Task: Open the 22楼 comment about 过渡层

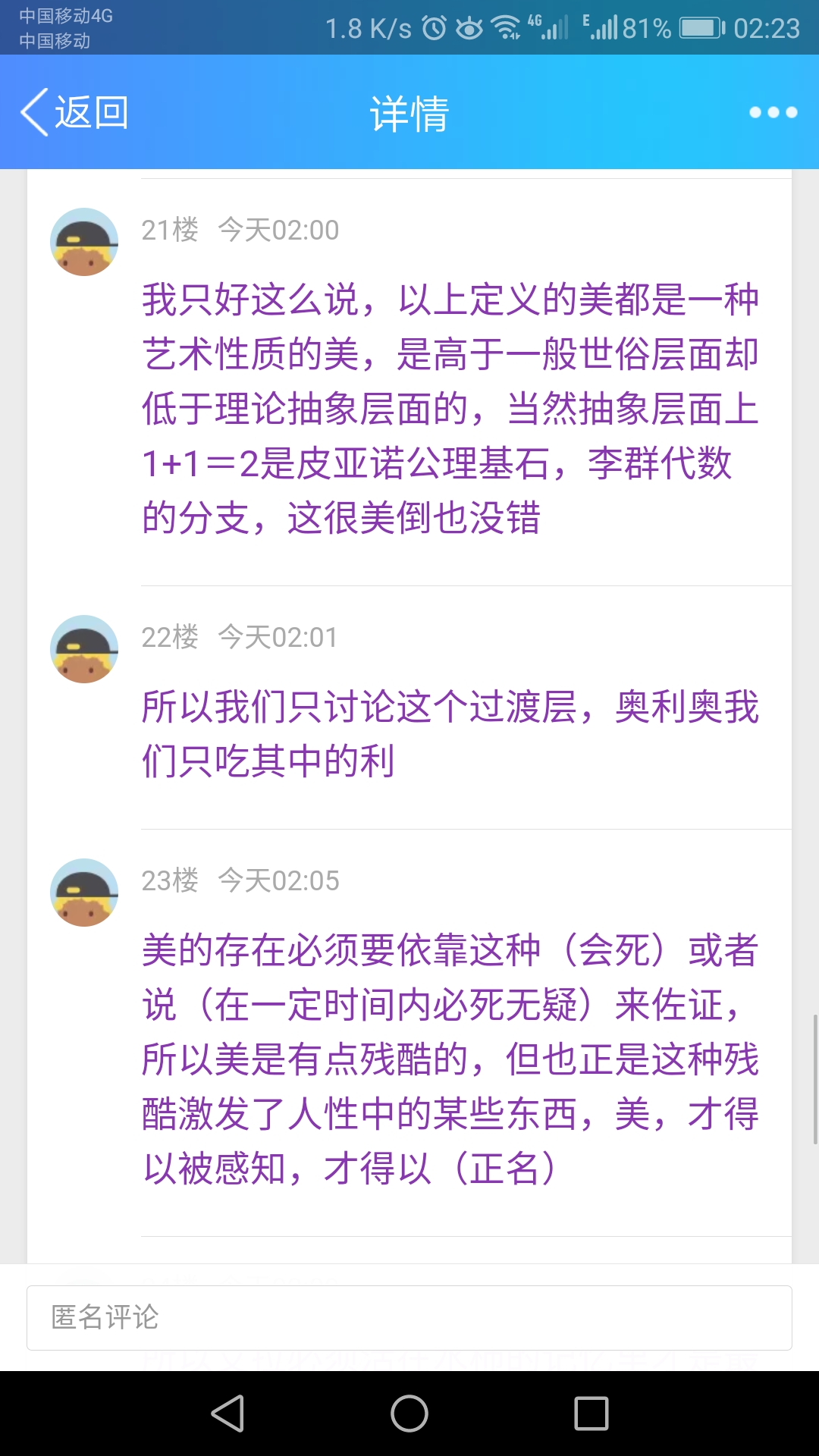Action: pyautogui.click(x=450, y=733)
